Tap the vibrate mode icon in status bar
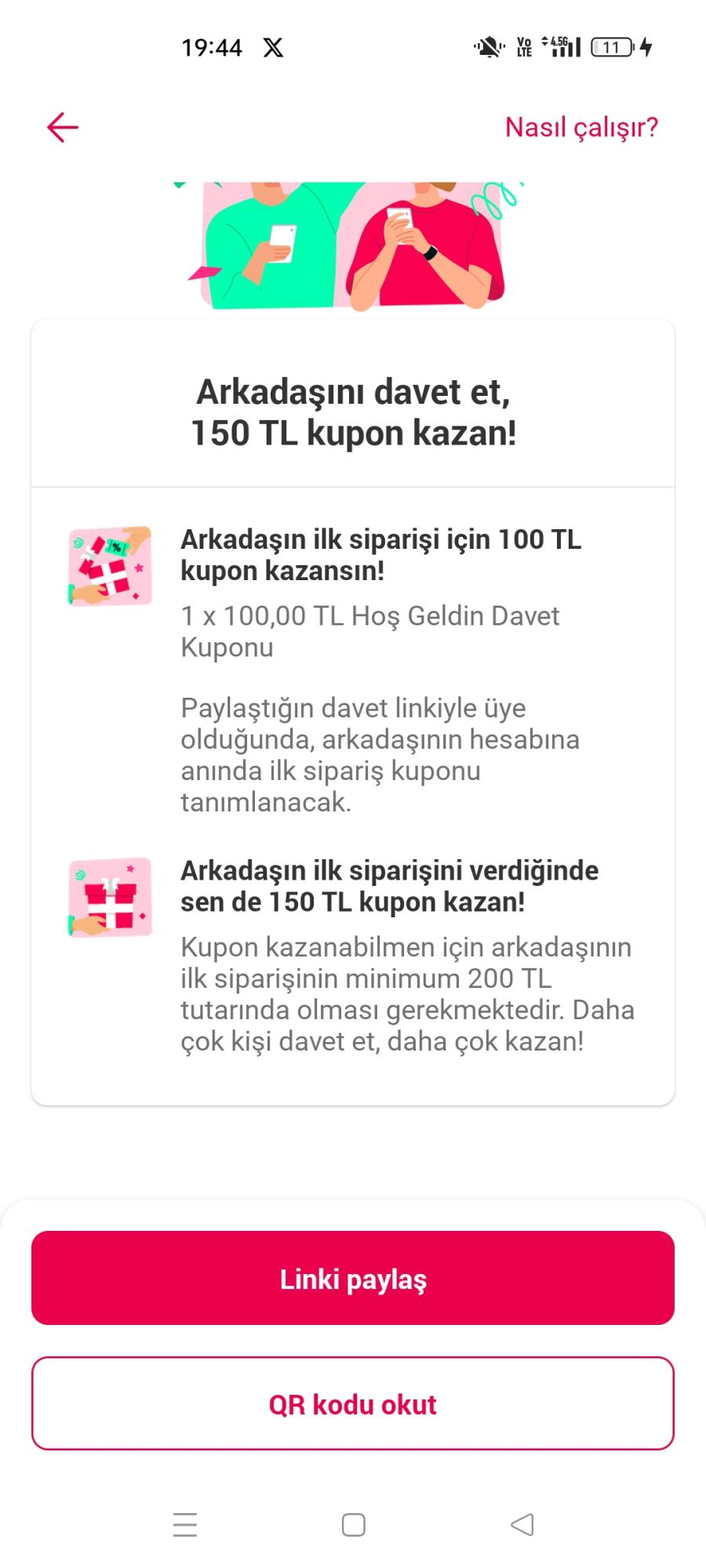The image size is (706, 1568). click(x=486, y=47)
